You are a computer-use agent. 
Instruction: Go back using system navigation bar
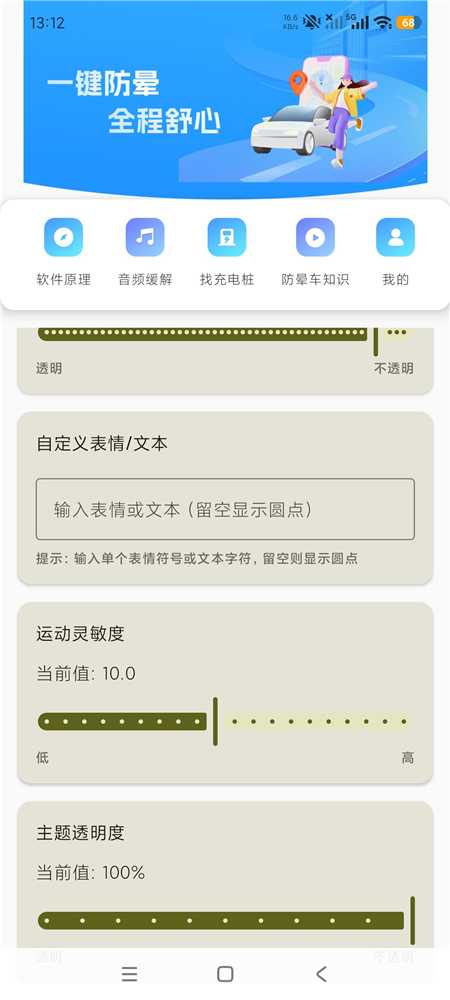click(x=321, y=973)
